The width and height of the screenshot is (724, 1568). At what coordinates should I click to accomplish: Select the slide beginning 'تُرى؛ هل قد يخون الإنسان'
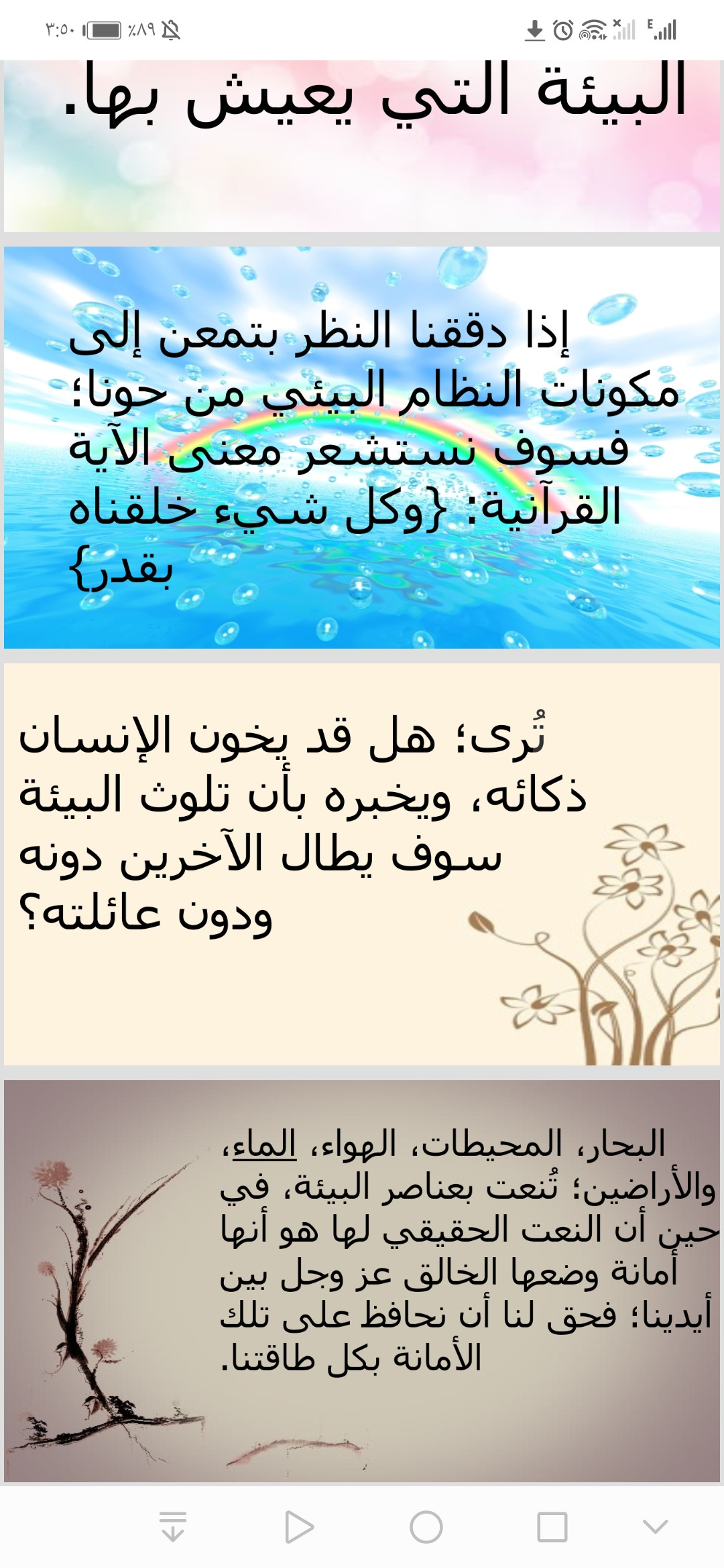(x=362, y=864)
